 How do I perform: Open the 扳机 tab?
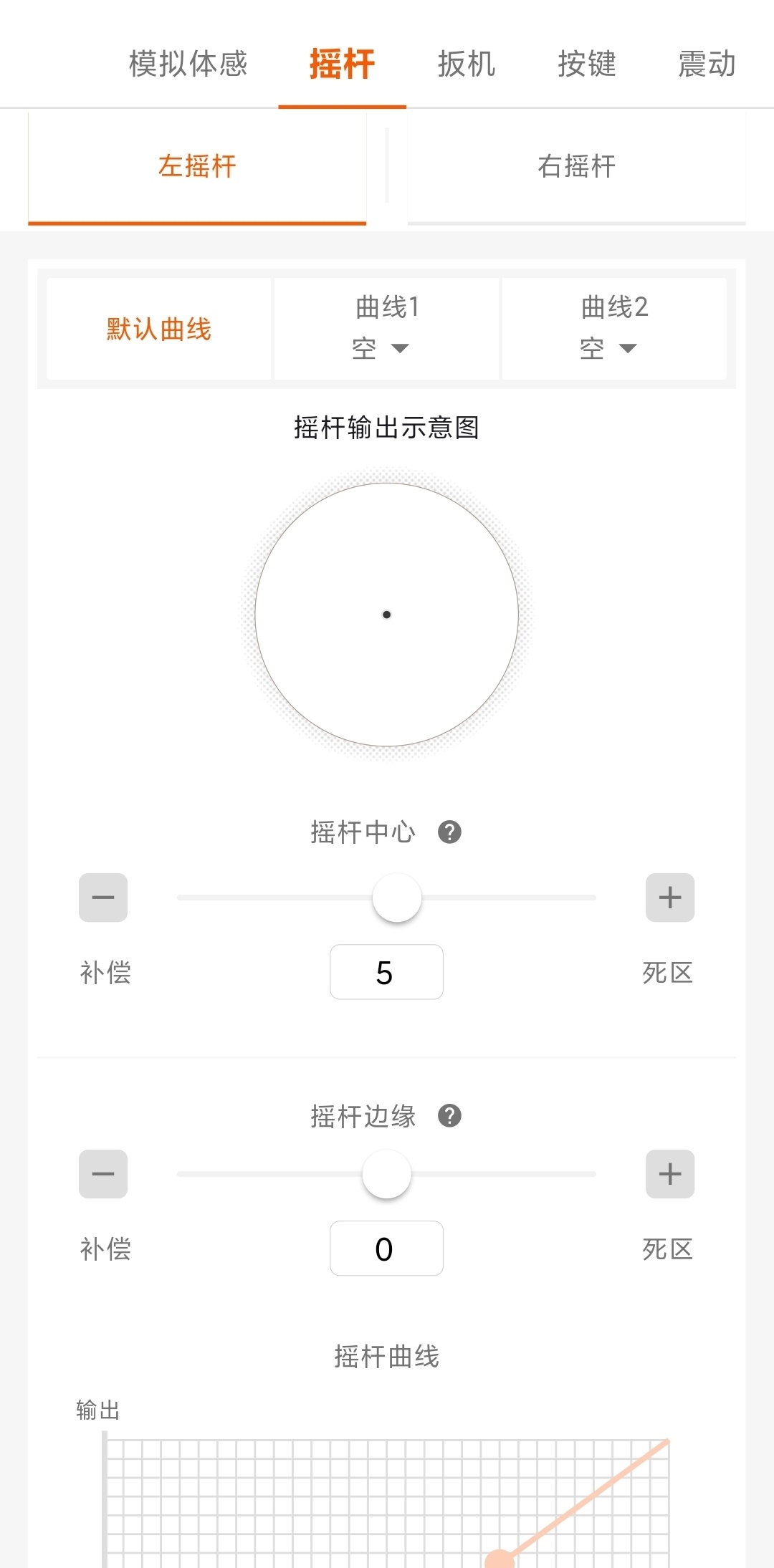pyautogui.click(x=467, y=64)
